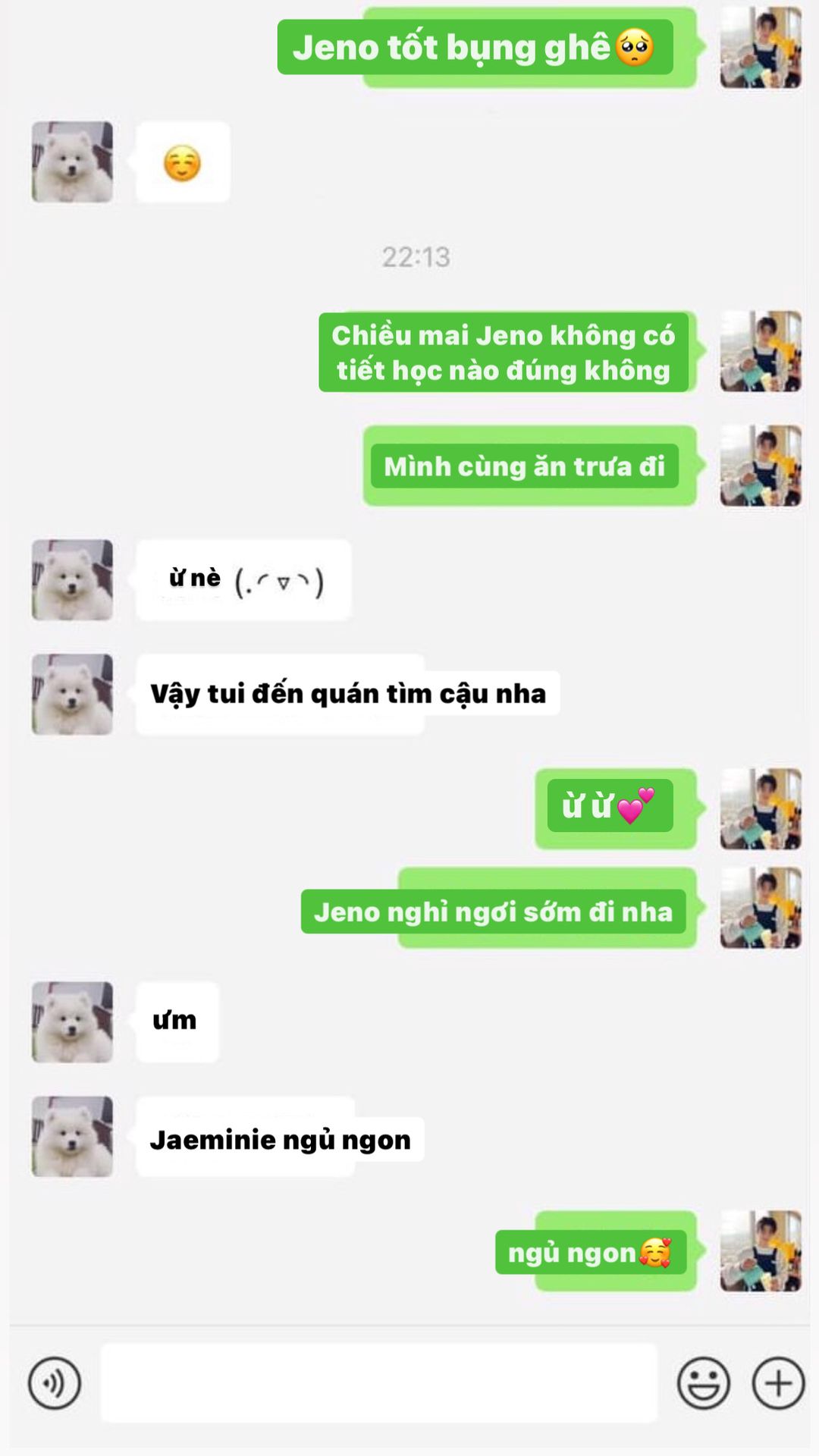819x1456 pixels.
Task: Tap own avatar beside 'ngủ ngon' message
Action: 761,1250
